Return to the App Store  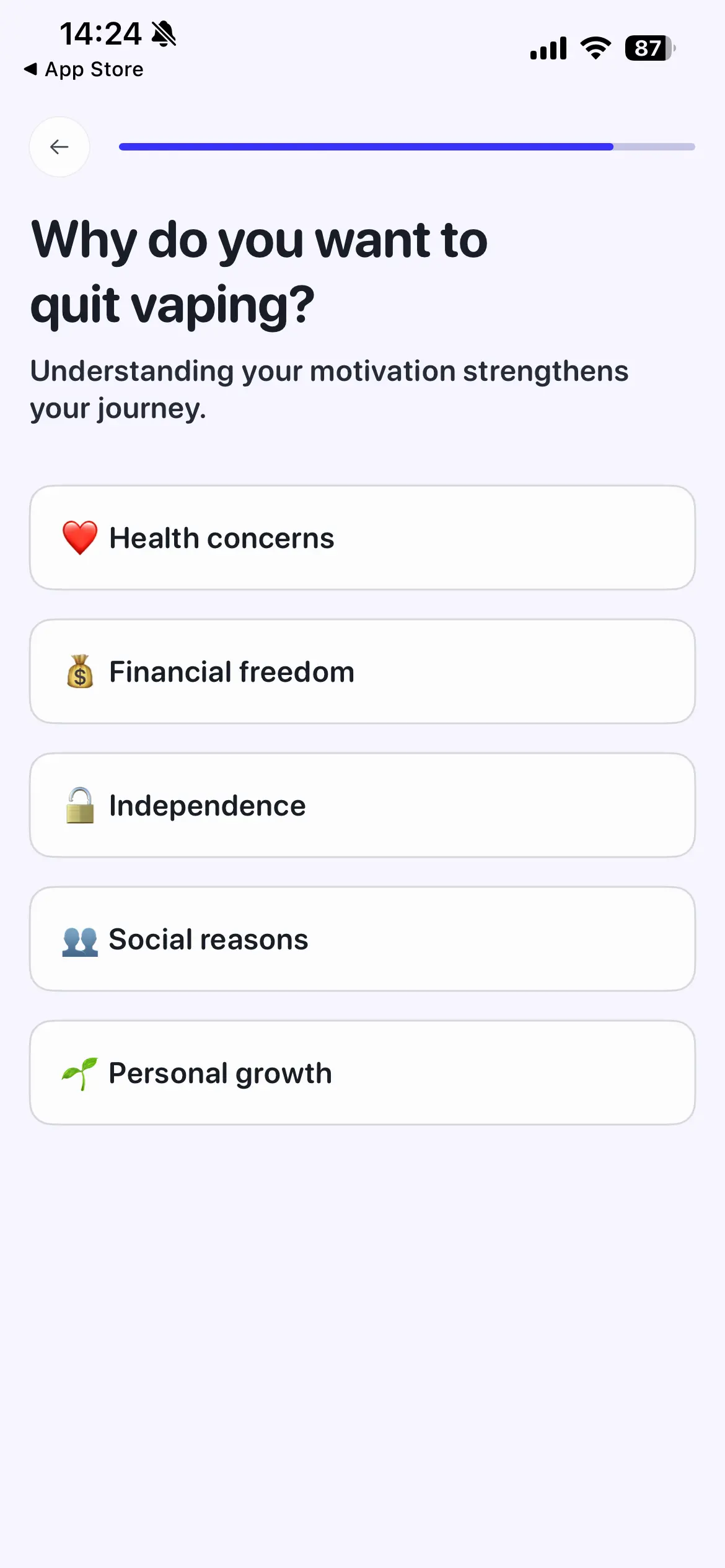[x=84, y=69]
